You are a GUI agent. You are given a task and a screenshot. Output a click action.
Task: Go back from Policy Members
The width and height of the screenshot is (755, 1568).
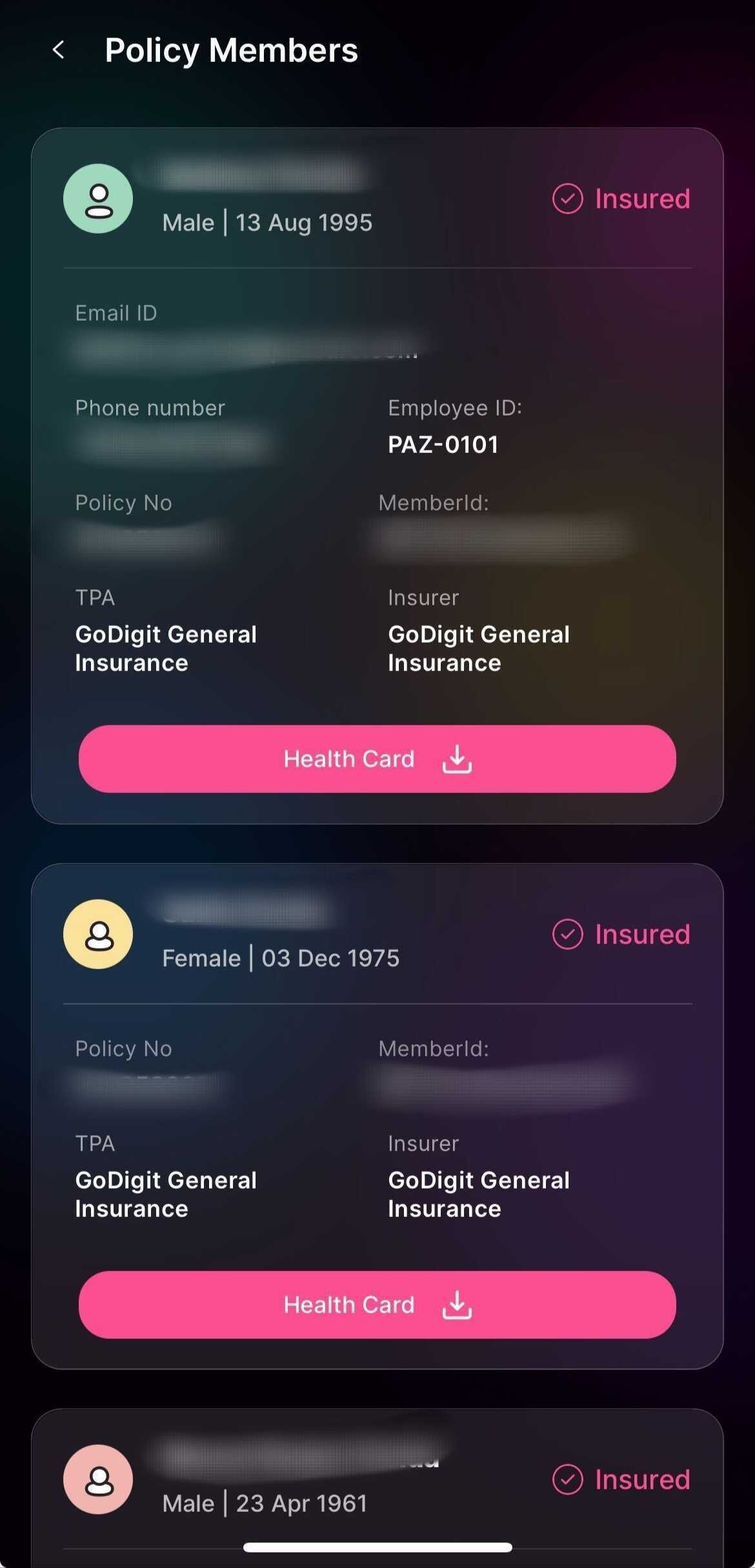point(59,50)
